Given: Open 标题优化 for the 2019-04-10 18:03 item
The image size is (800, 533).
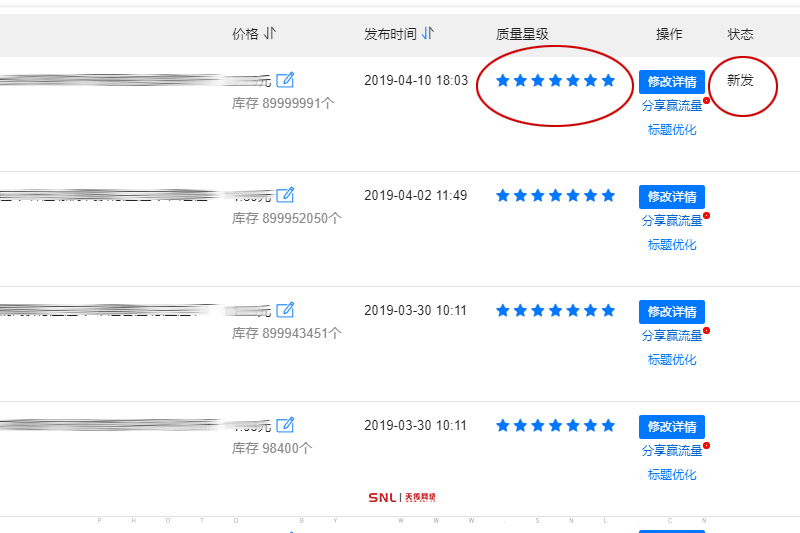Looking at the screenshot, I should (671, 130).
